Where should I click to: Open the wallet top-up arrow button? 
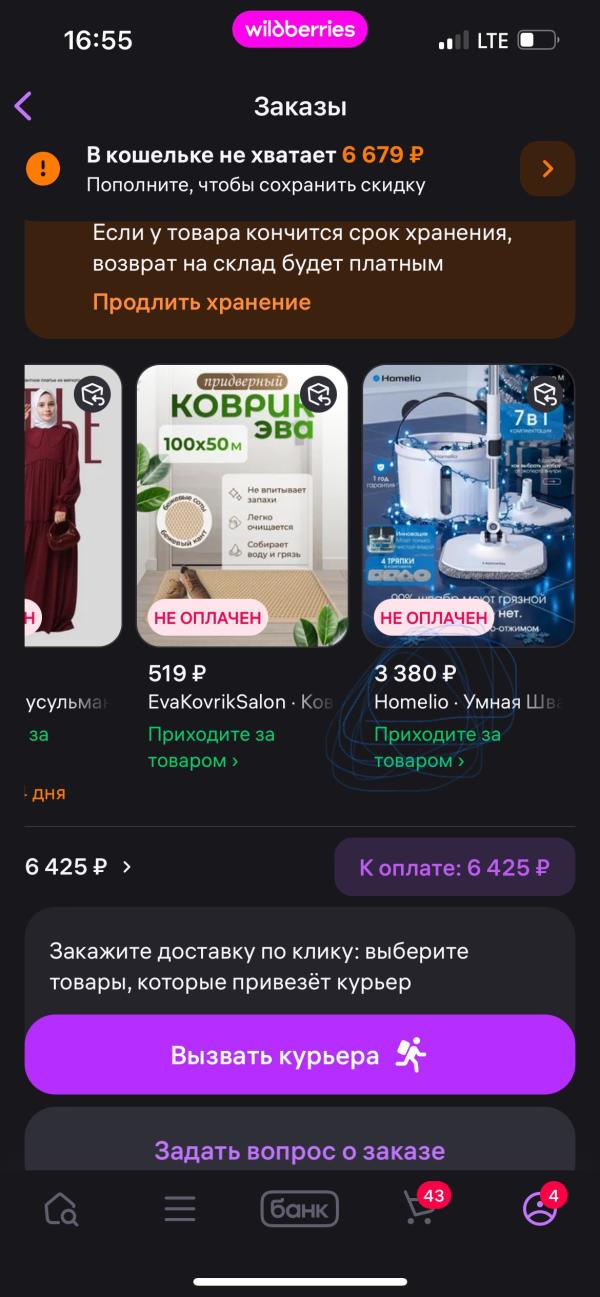coord(547,169)
